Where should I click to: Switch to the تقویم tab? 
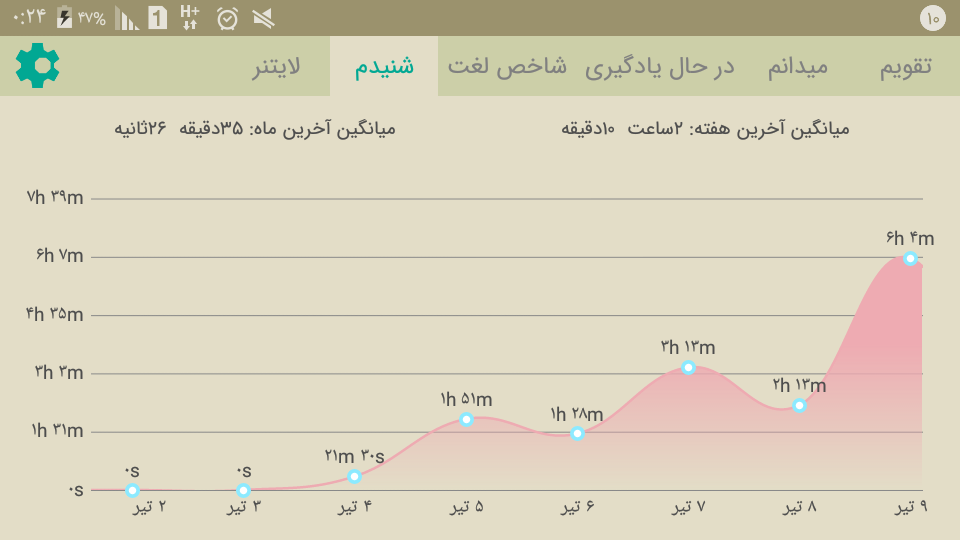(906, 66)
